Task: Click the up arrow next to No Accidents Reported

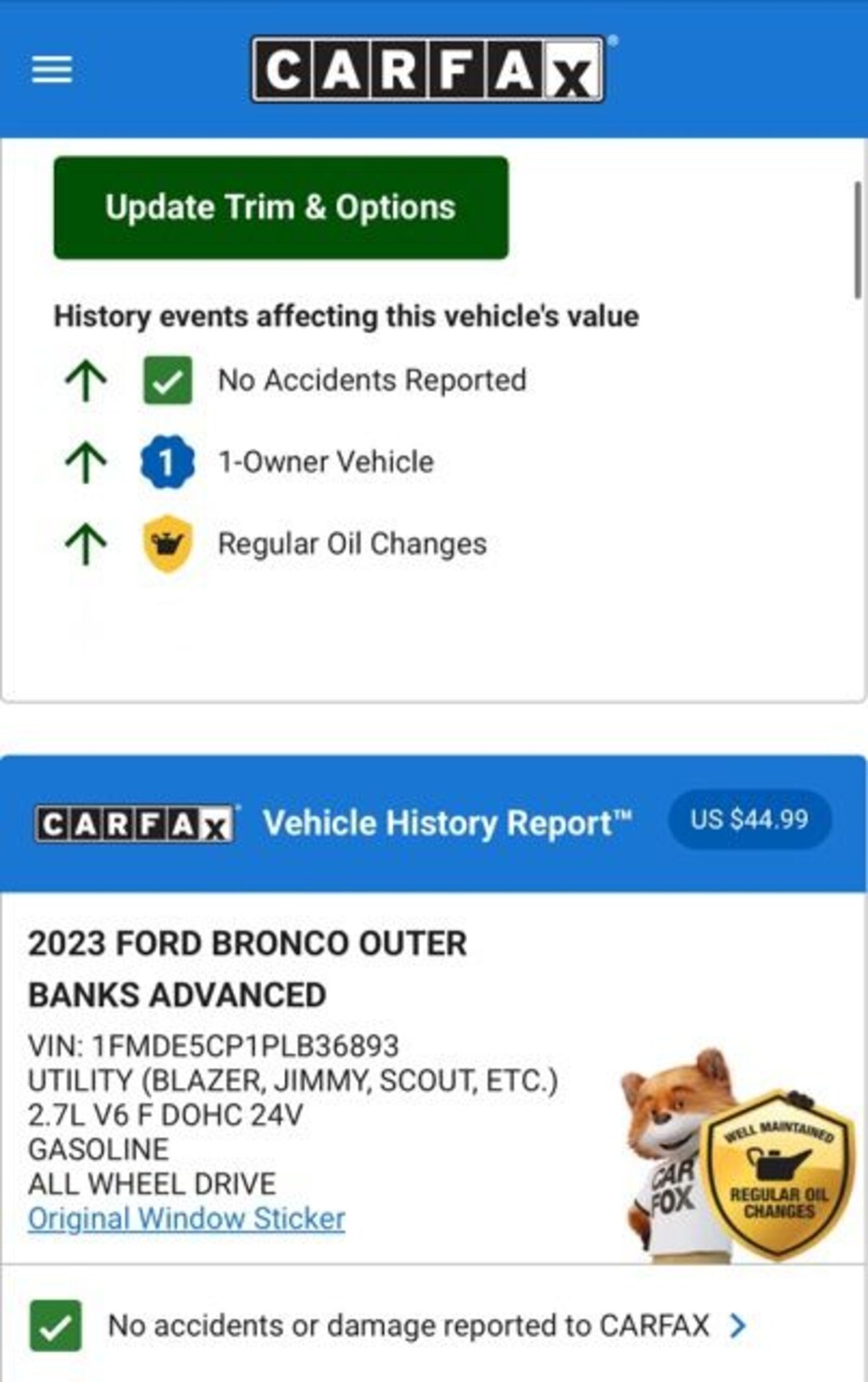Action: pyautogui.click(x=87, y=379)
